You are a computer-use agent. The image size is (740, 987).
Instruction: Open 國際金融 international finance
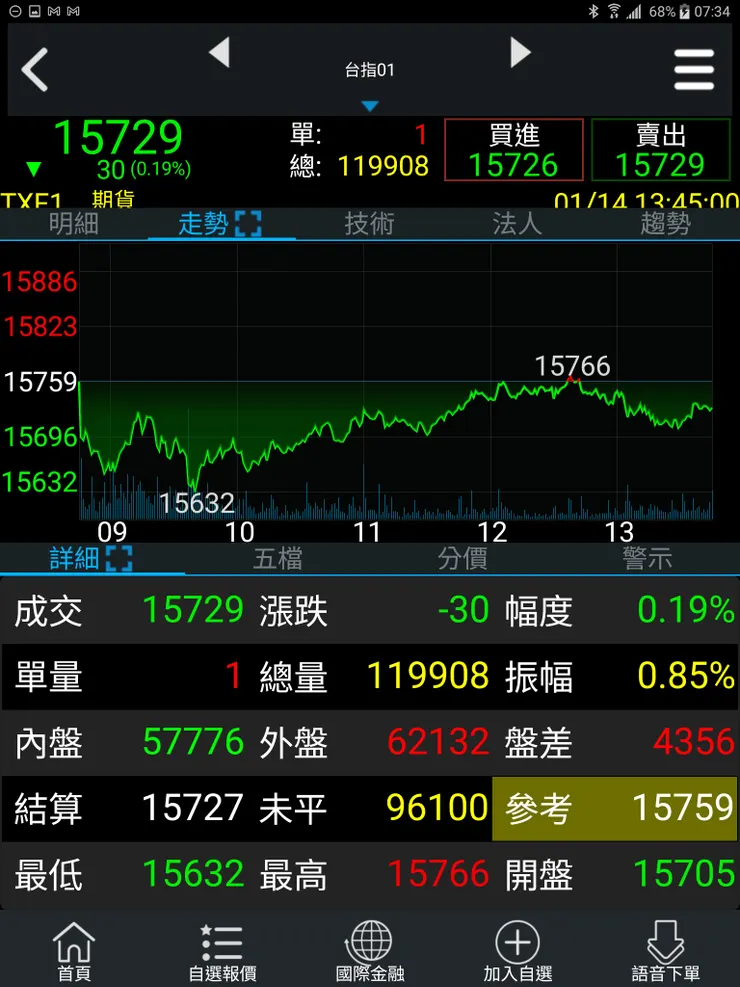pos(370,951)
